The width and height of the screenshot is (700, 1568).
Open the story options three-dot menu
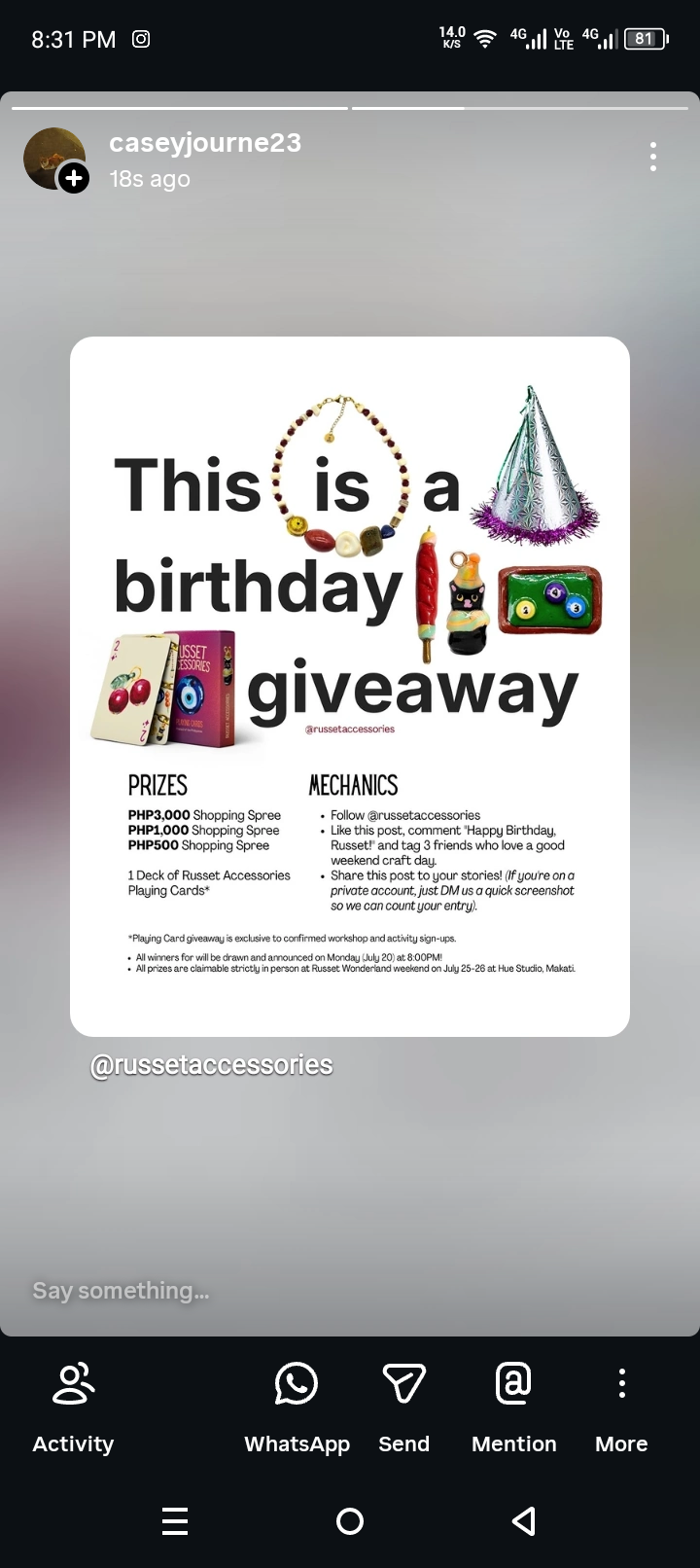click(x=653, y=157)
